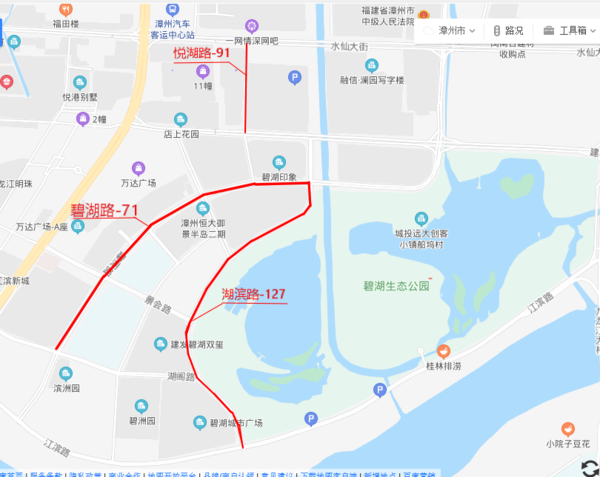Open the 城投远大创客小镇船坞村 marker

coord(419,217)
